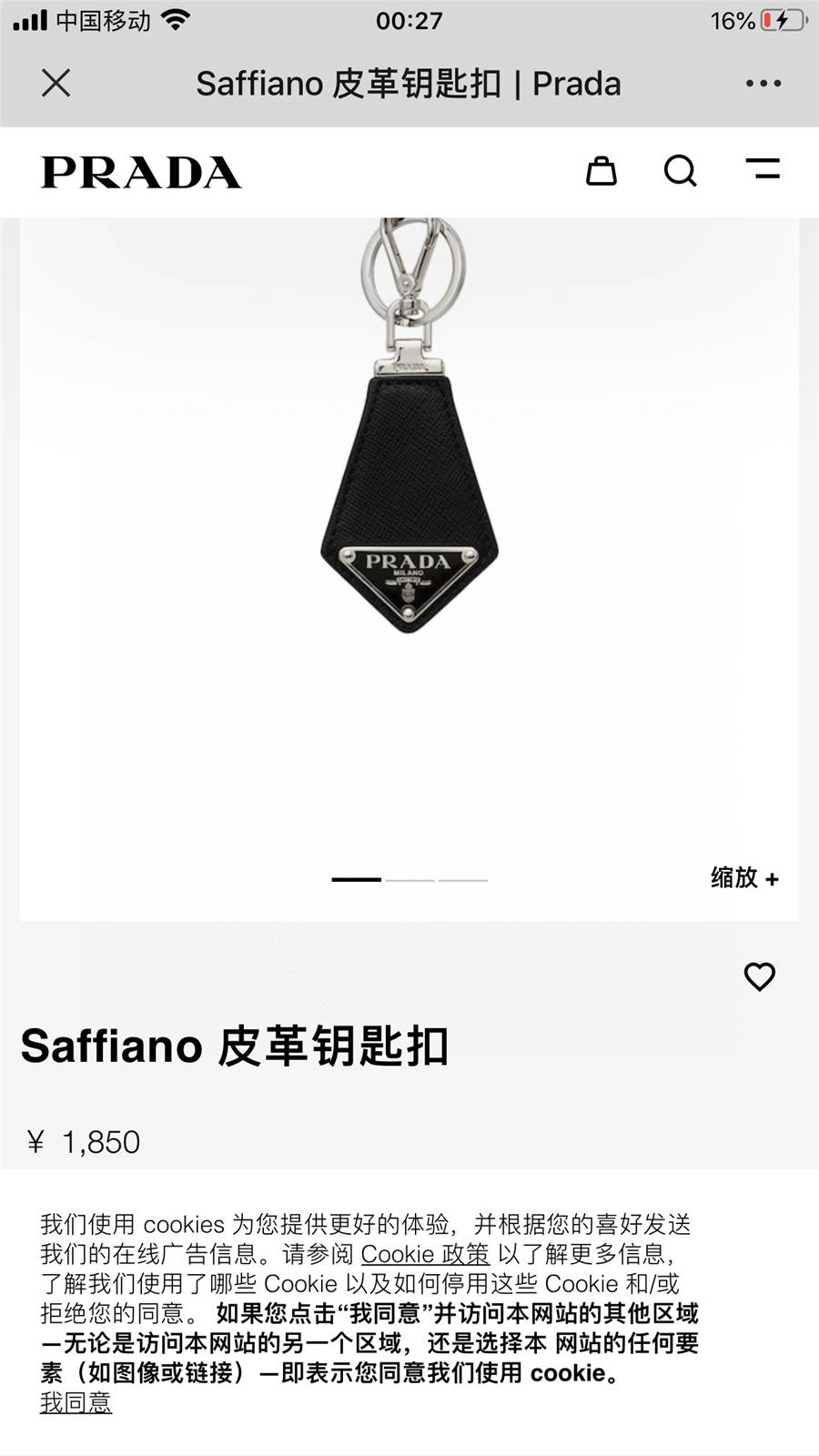This screenshot has height=1456, width=819.
Task: Open the site search
Action: point(680,170)
